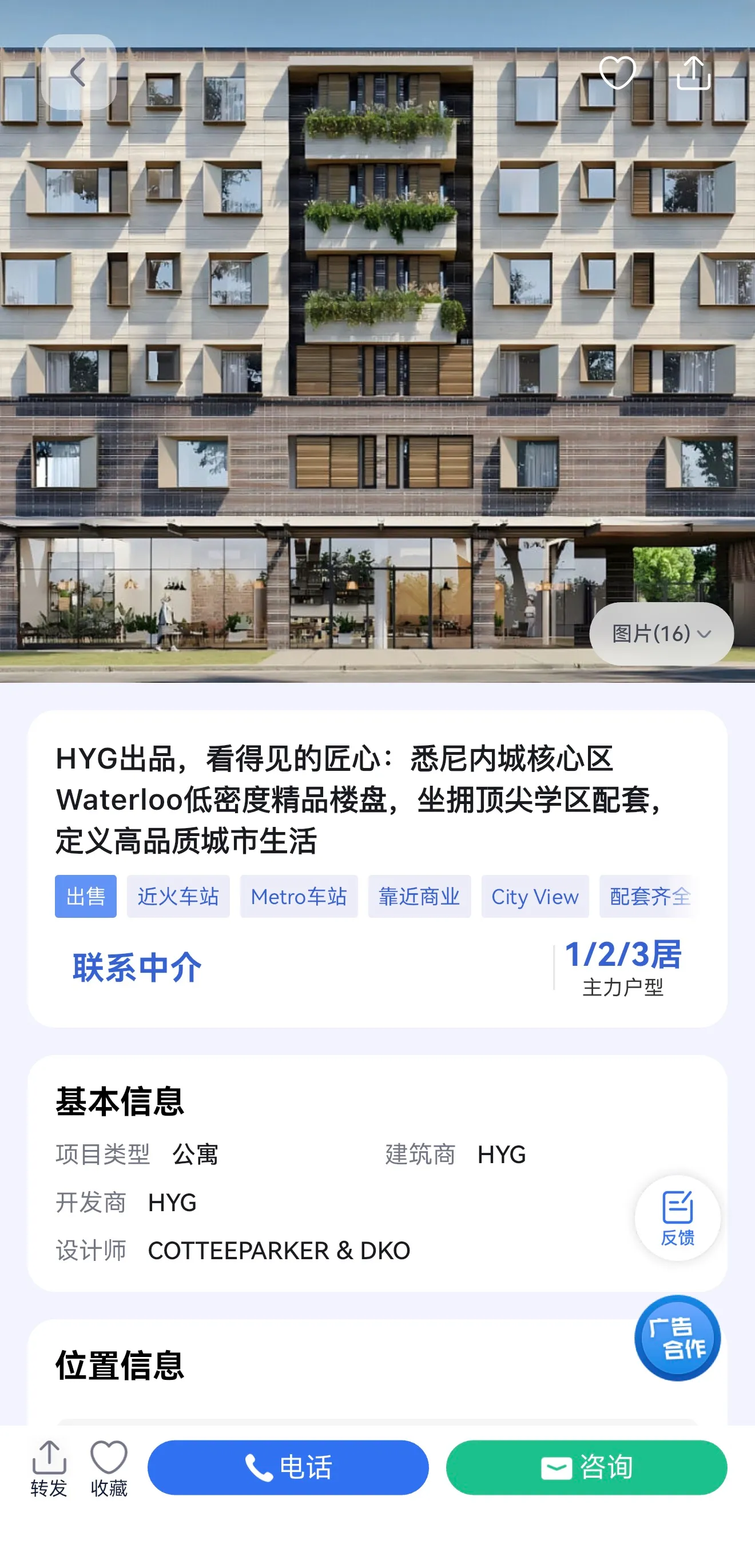This screenshot has height=1568, width=755.
Task: Expand the 图片(16) photo gallery
Action: pyautogui.click(x=661, y=634)
